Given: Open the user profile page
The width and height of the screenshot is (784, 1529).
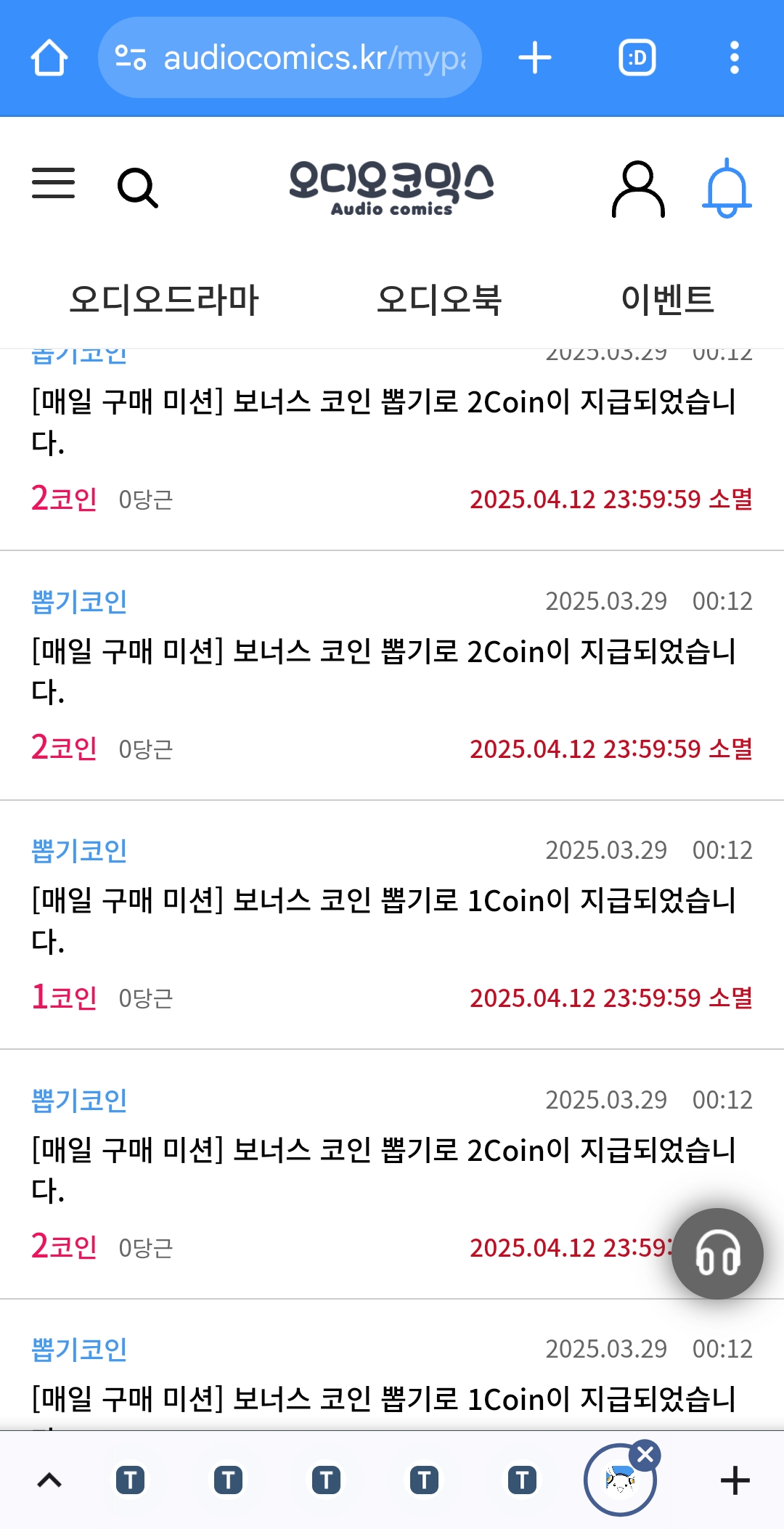Looking at the screenshot, I should [638, 189].
